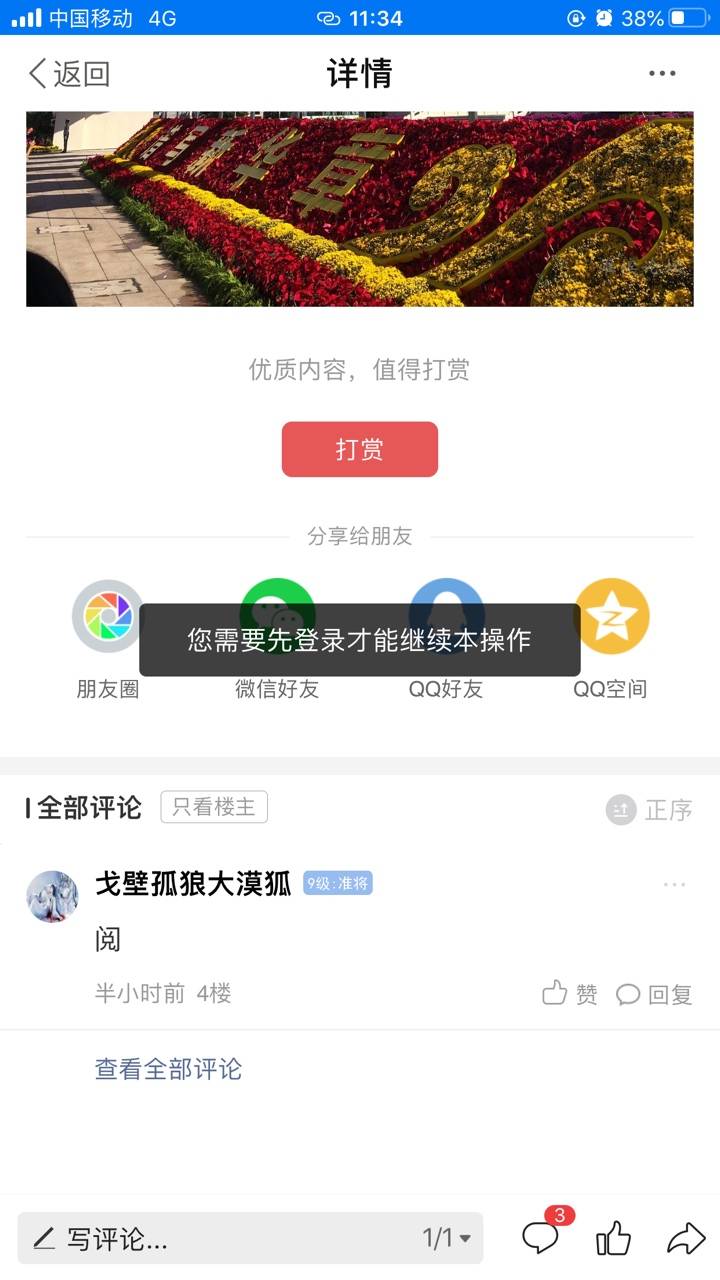Open 查看全部评论 link
The image size is (720, 1280).
click(x=168, y=1069)
